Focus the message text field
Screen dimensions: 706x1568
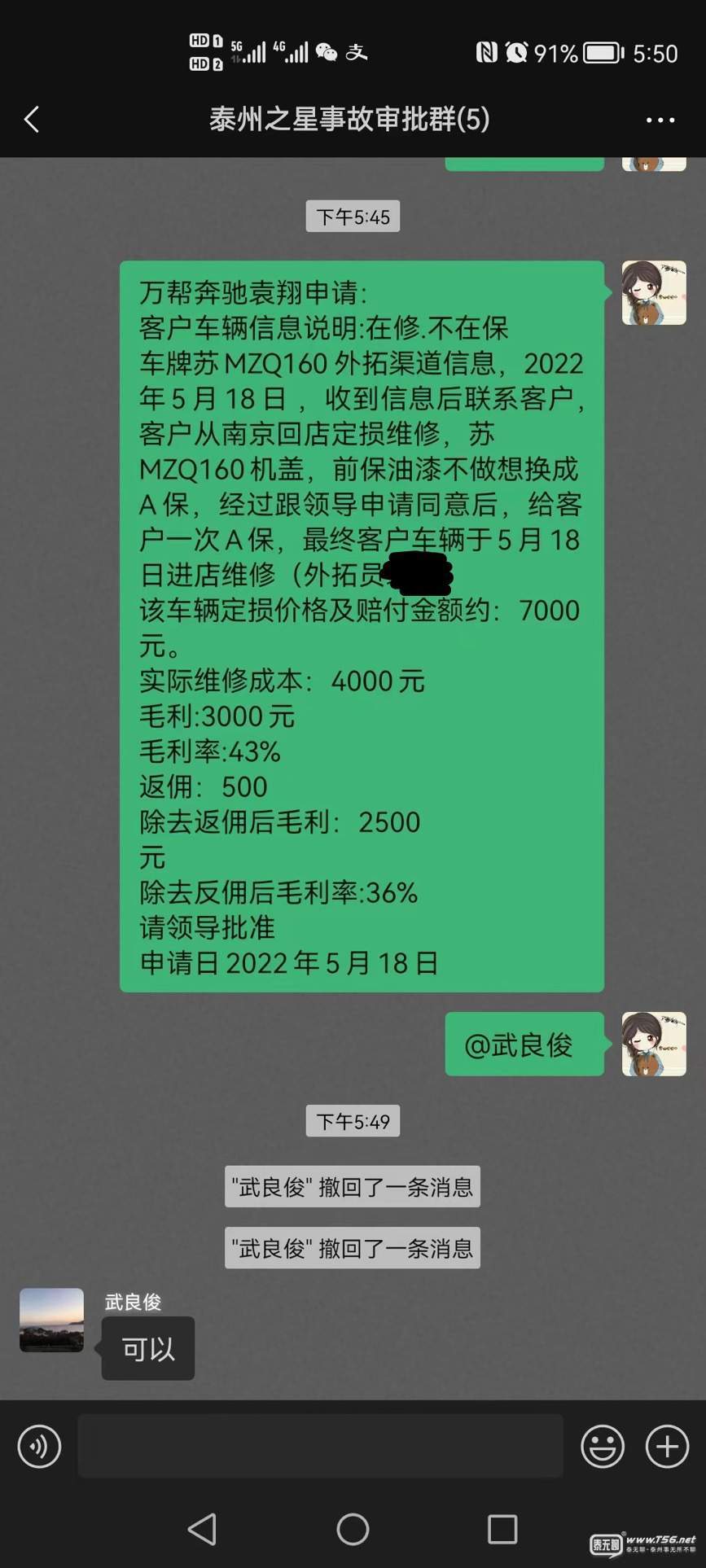tap(320, 1446)
